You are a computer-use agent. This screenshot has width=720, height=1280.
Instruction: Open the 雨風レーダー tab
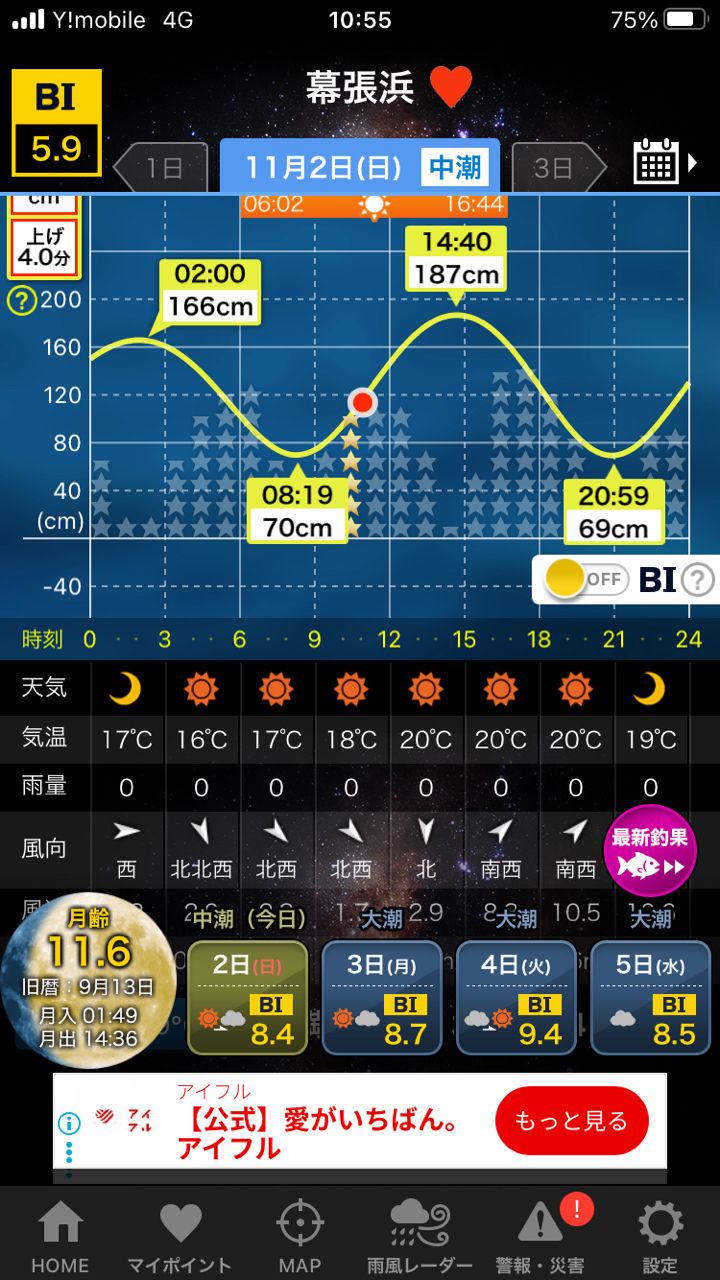click(x=419, y=1236)
